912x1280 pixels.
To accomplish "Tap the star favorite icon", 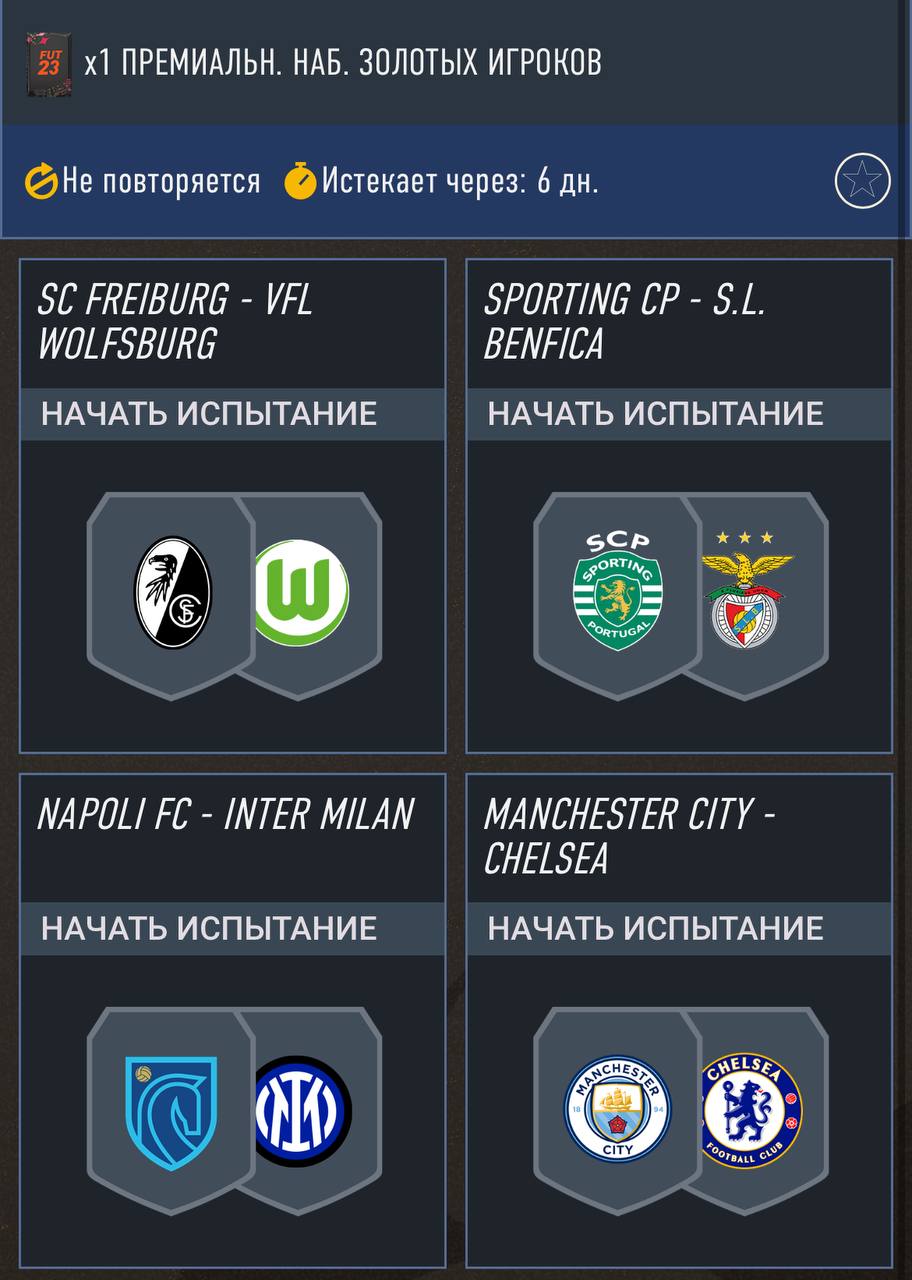I will 862,181.
